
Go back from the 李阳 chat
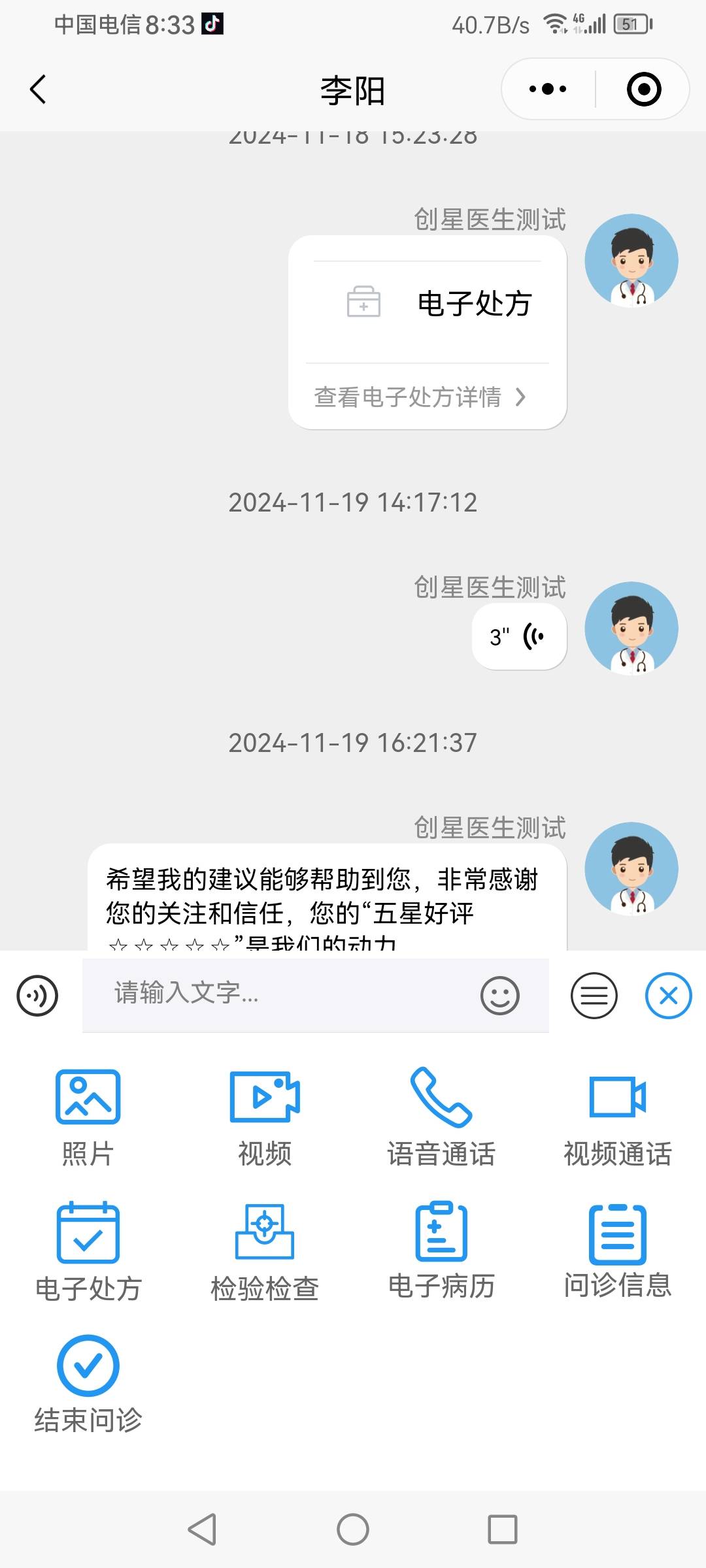[x=38, y=90]
